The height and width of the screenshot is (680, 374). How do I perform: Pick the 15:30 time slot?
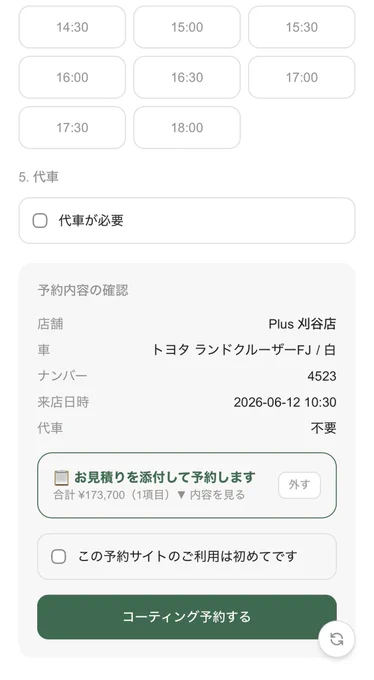302,27
